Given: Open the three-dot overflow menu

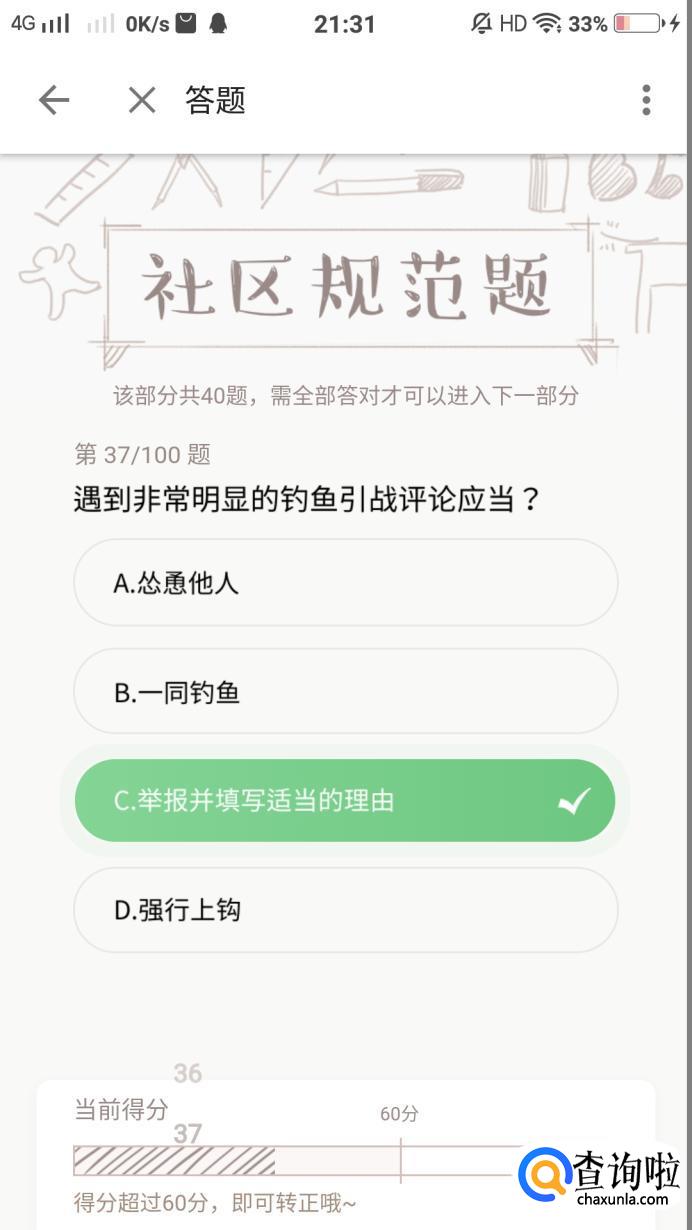Looking at the screenshot, I should (646, 100).
